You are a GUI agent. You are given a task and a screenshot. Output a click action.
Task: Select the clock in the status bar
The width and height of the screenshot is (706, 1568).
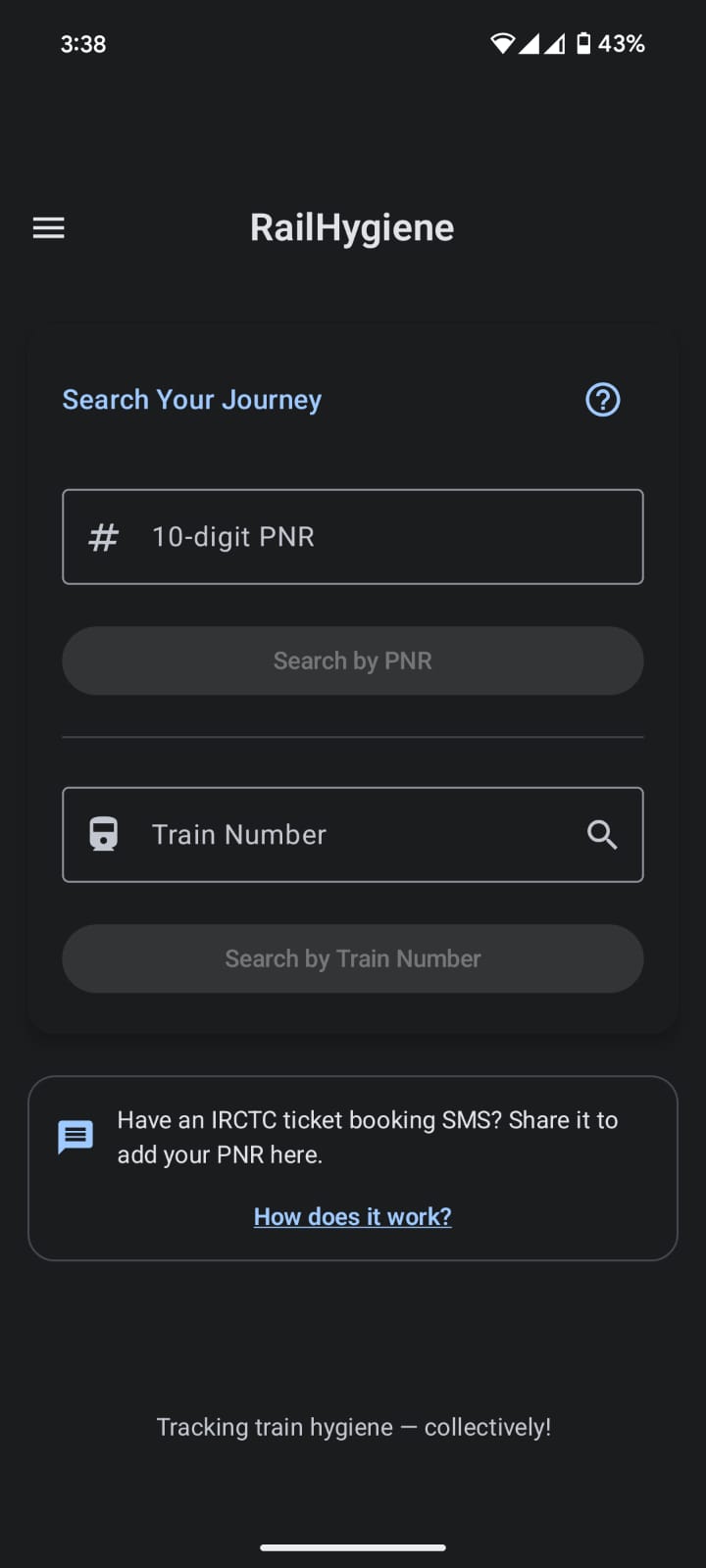82,43
